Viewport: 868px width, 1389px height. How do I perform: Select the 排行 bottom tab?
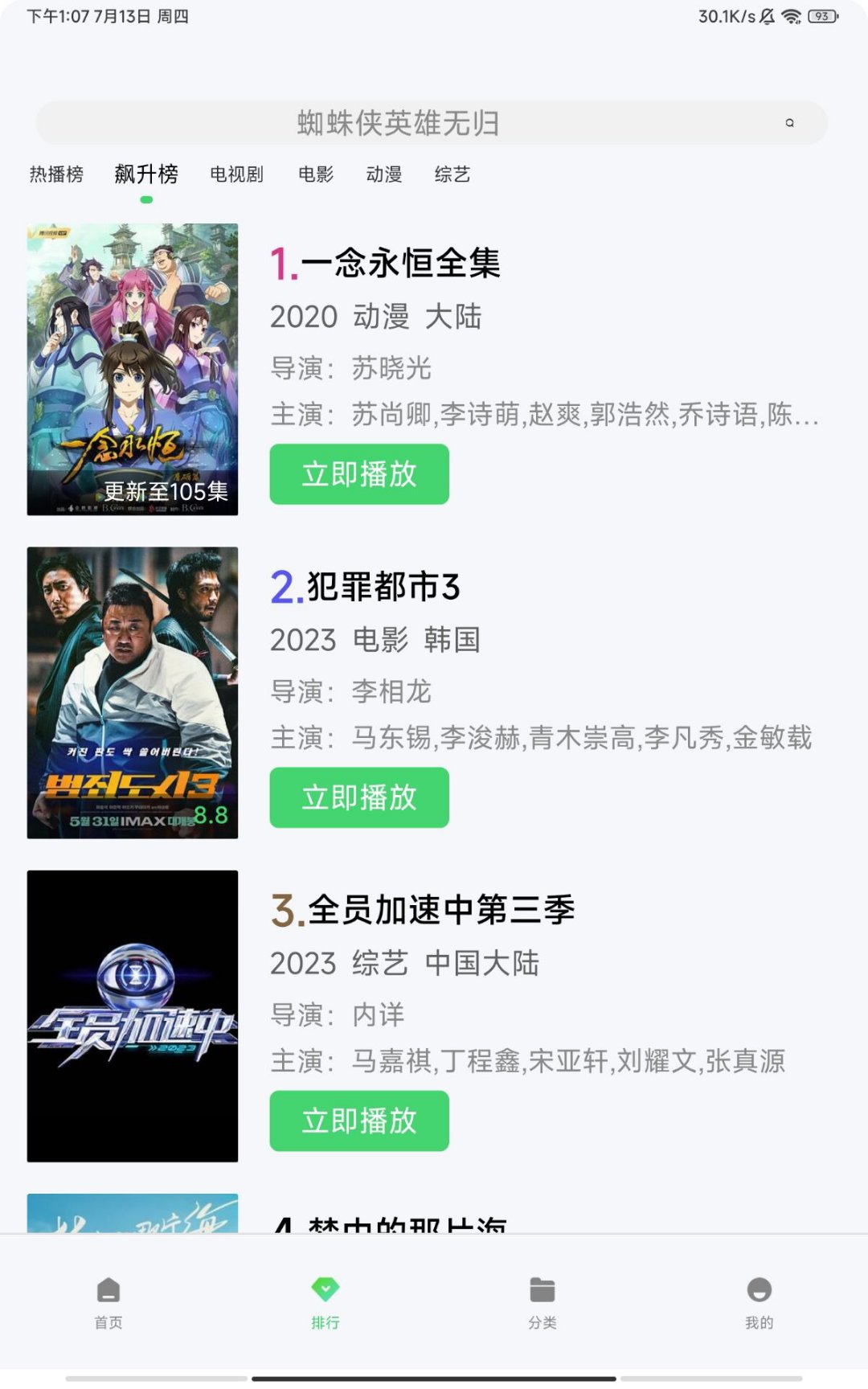[x=325, y=1302]
